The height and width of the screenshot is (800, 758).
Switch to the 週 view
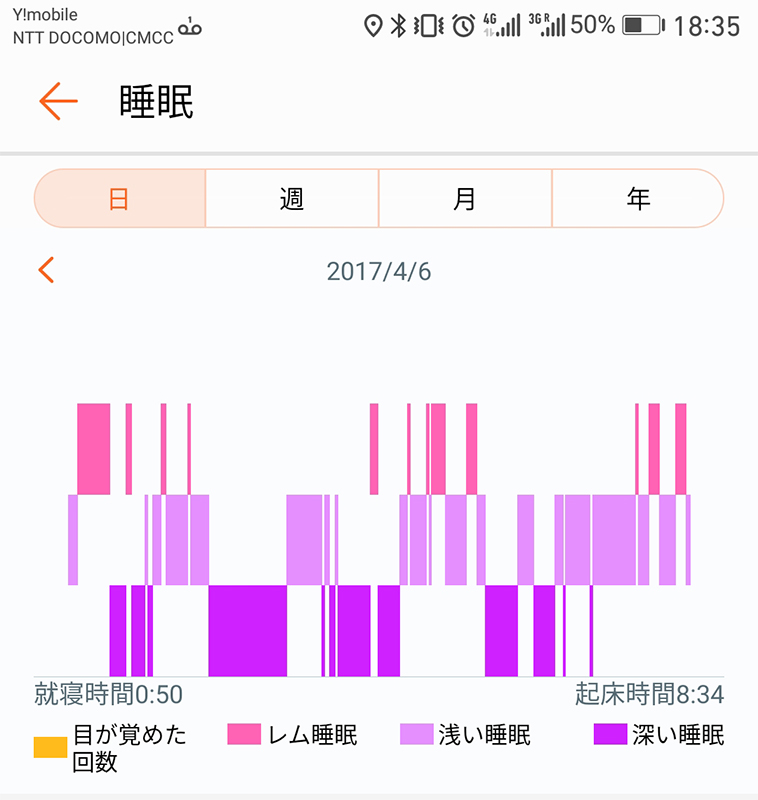(x=292, y=198)
